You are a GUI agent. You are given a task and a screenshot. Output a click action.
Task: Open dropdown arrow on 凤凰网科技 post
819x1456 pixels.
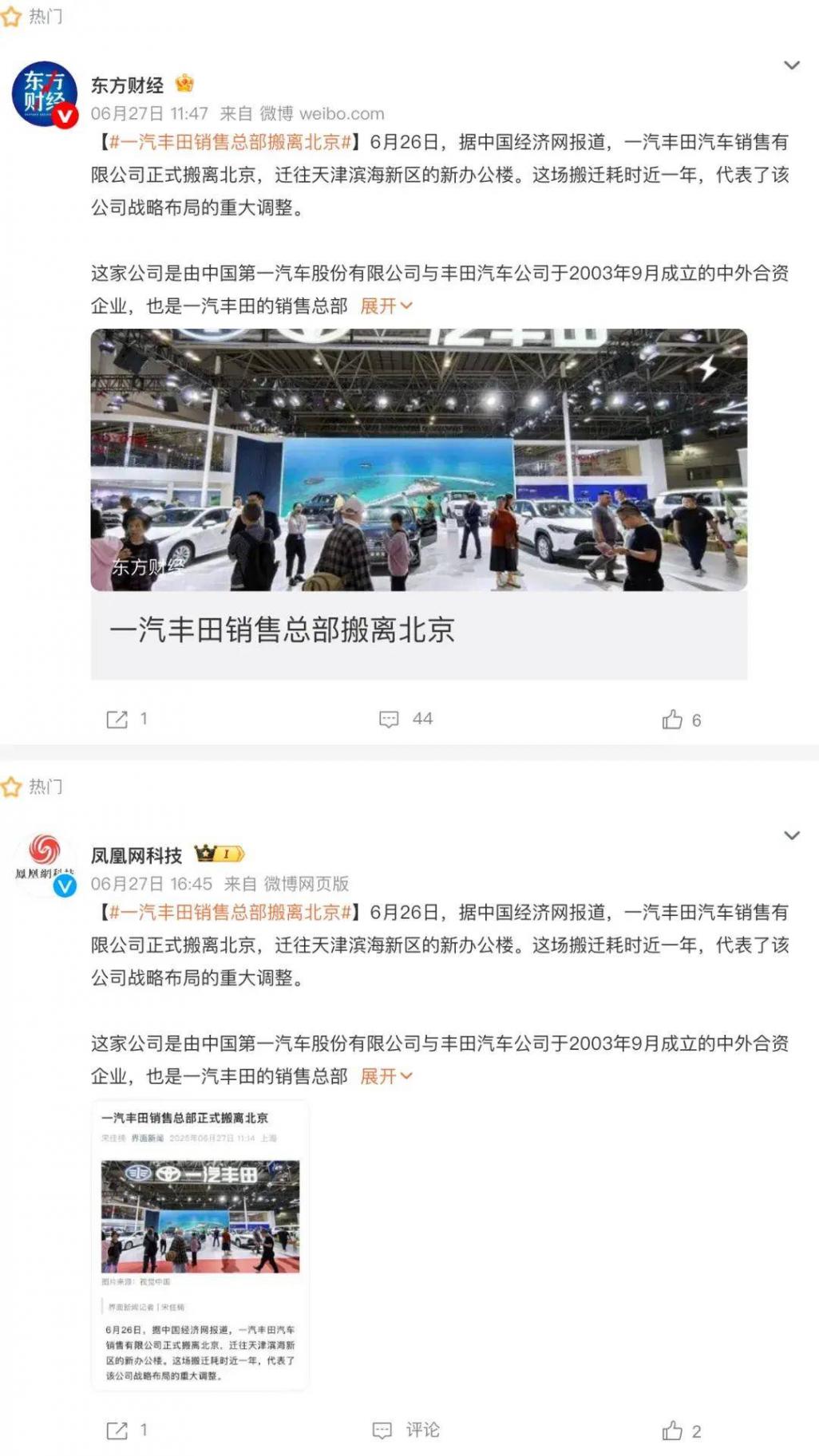791,835
